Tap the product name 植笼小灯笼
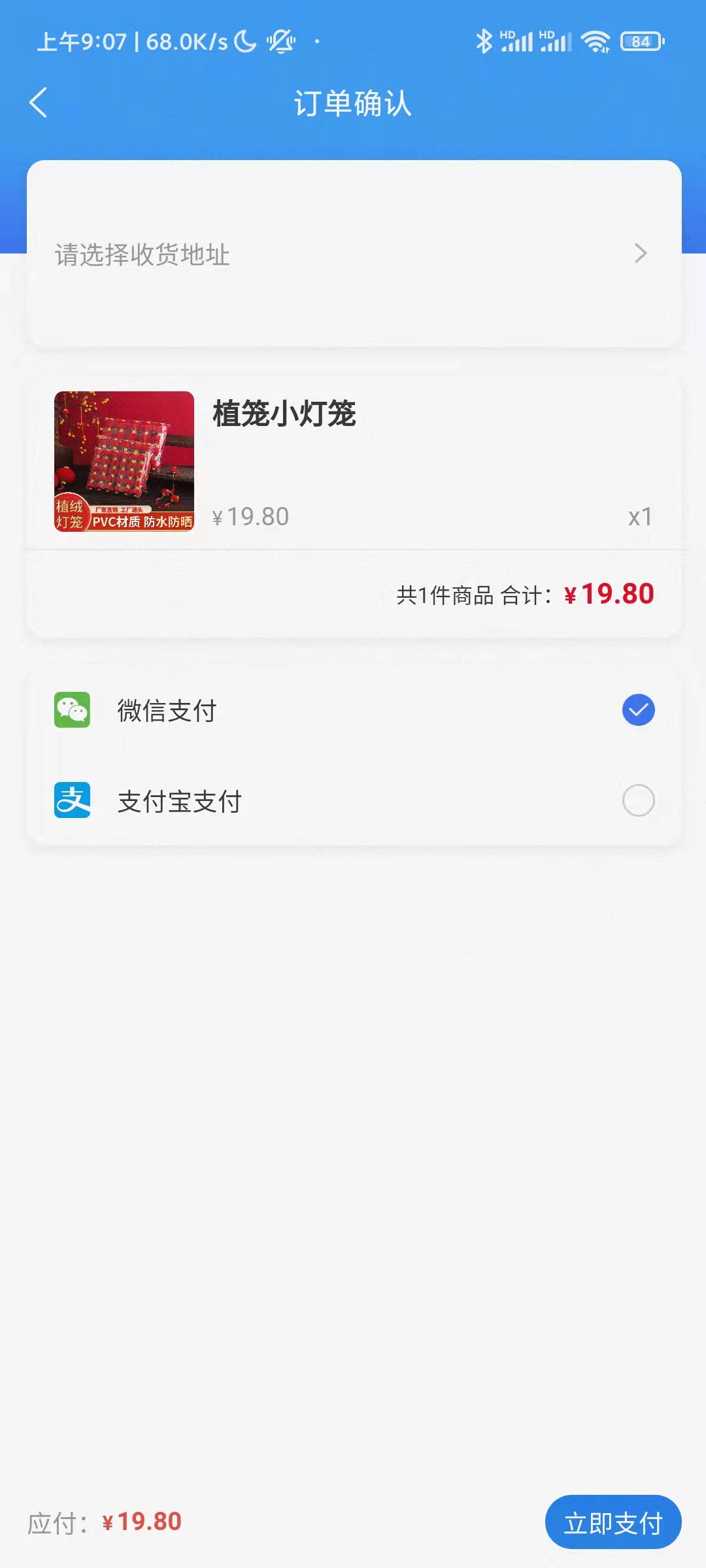The height and width of the screenshot is (1568, 706). click(284, 414)
